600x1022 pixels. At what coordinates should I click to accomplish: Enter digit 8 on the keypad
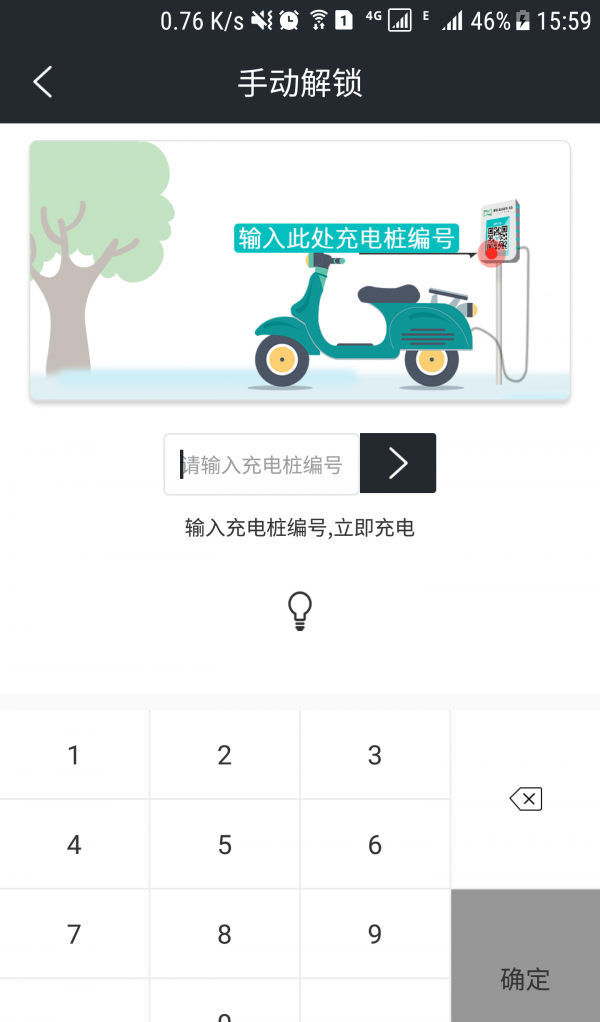[x=225, y=934]
